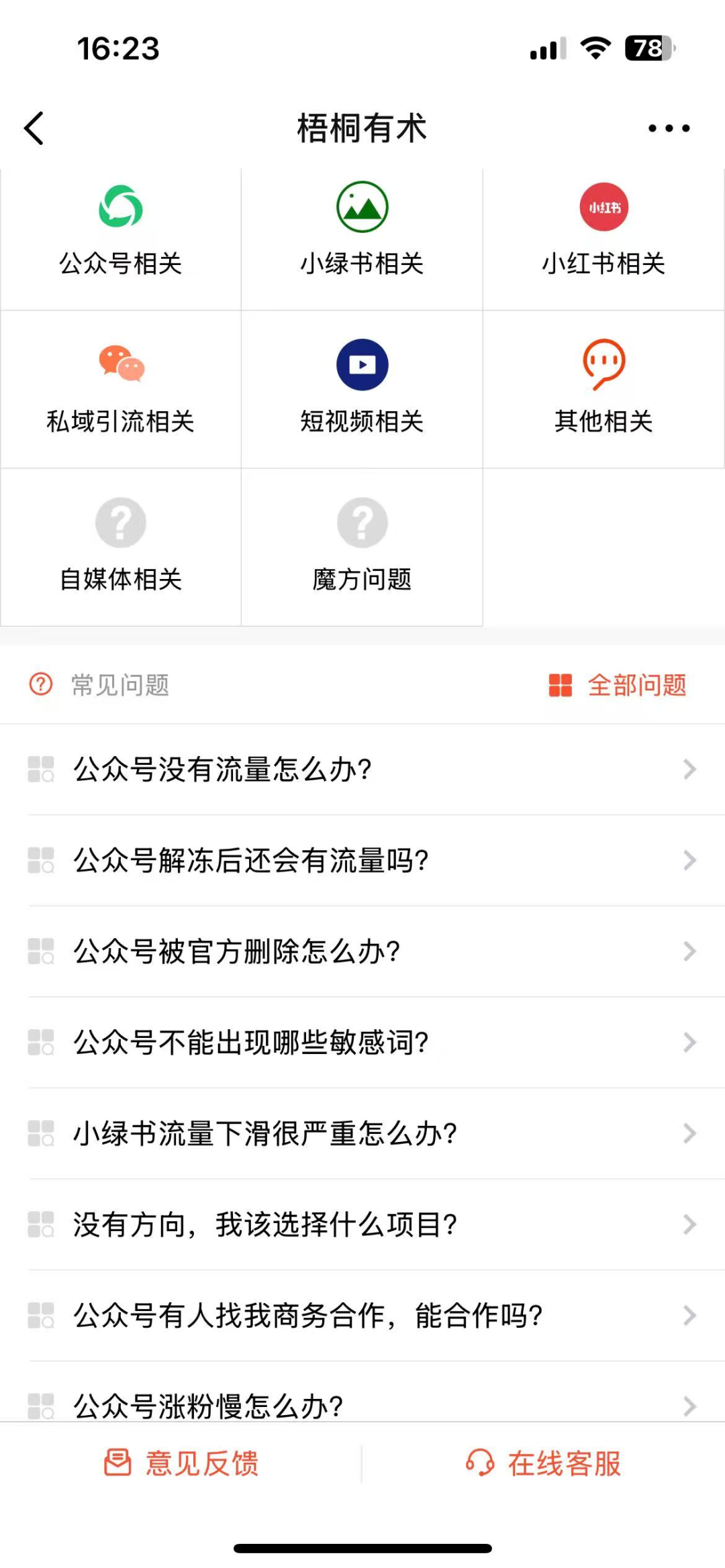Screen dimensions: 725x1568
Task: Open the 短视频相关 category
Action: tap(362, 389)
